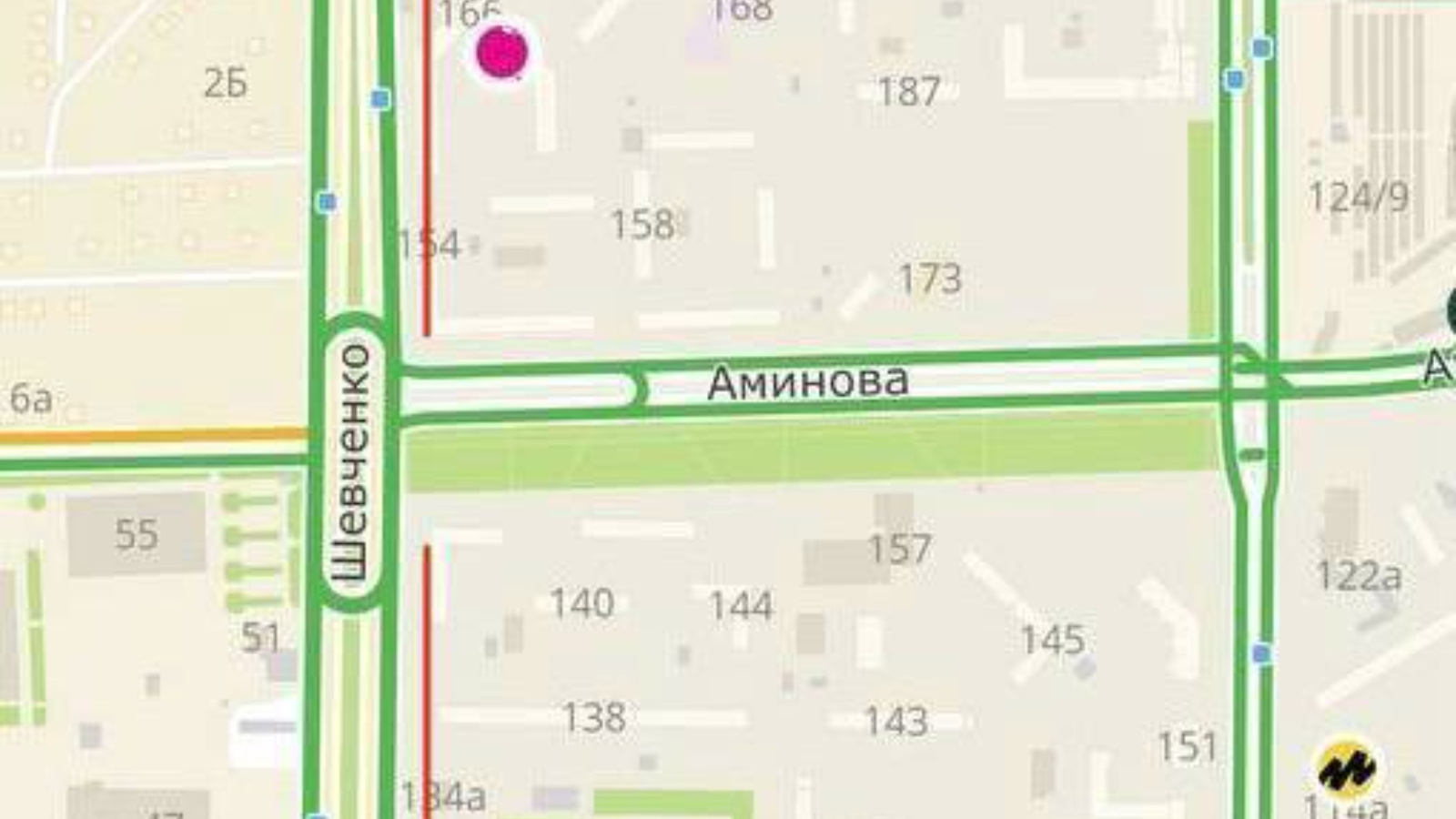Open the yellow and black place marker
Screen dimensions: 1456x819
[1347, 770]
